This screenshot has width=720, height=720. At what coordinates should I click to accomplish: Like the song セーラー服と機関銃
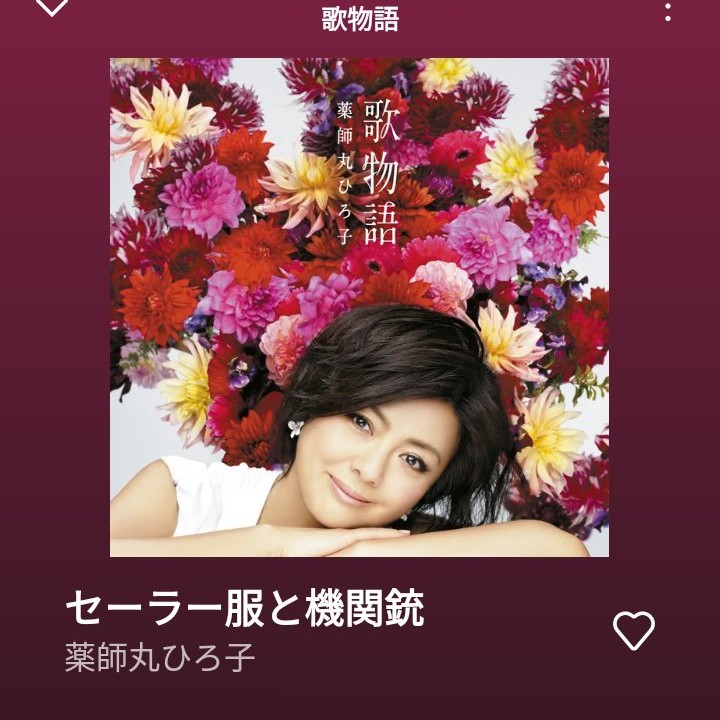[633, 630]
